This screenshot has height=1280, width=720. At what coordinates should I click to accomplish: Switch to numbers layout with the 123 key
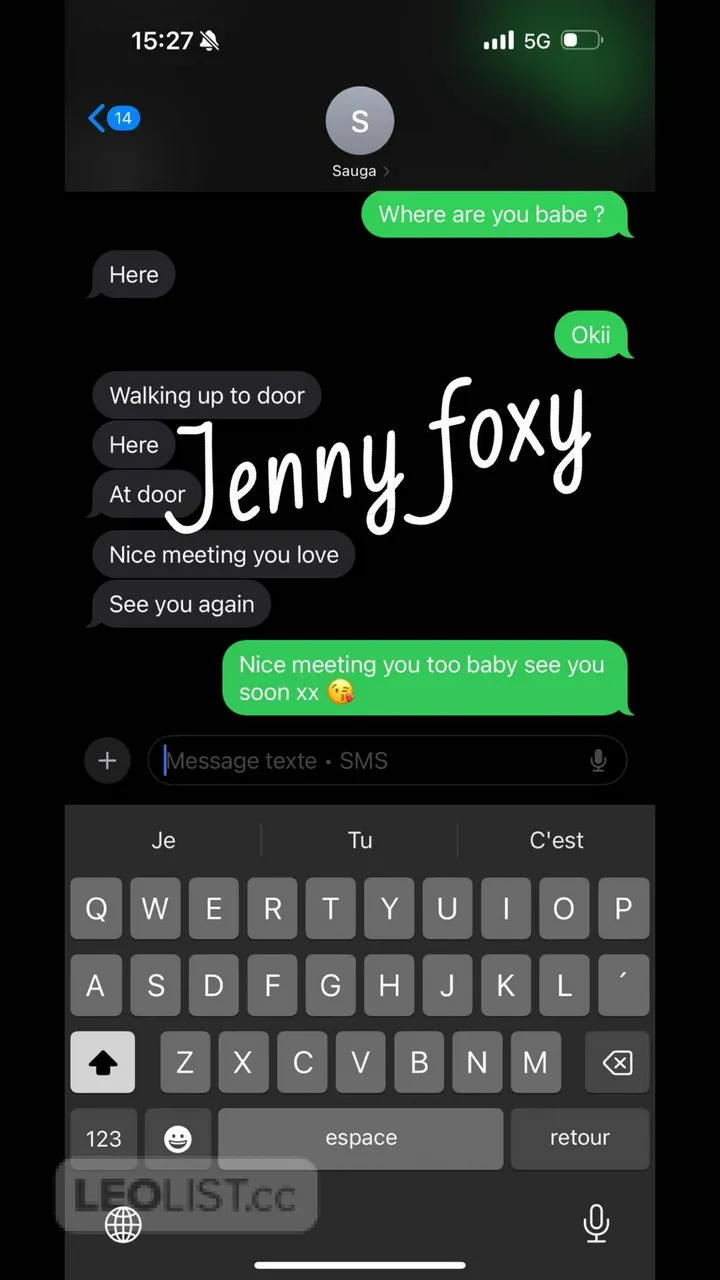click(103, 1138)
